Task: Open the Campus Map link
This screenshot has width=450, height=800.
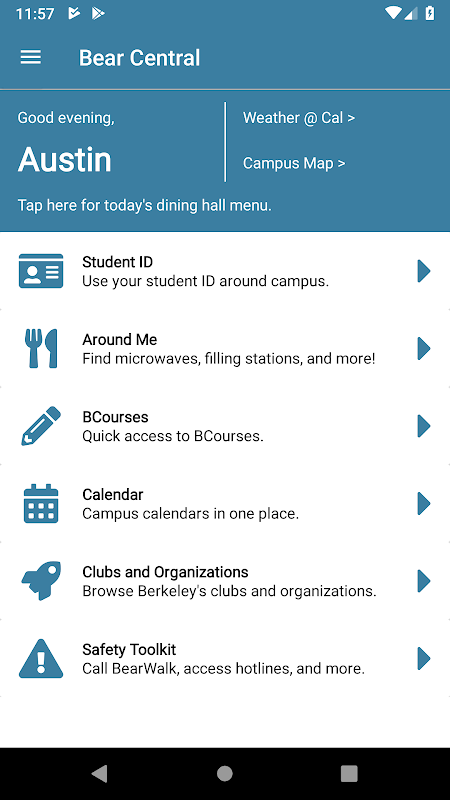Action: pyautogui.click(x=294, y=163)
